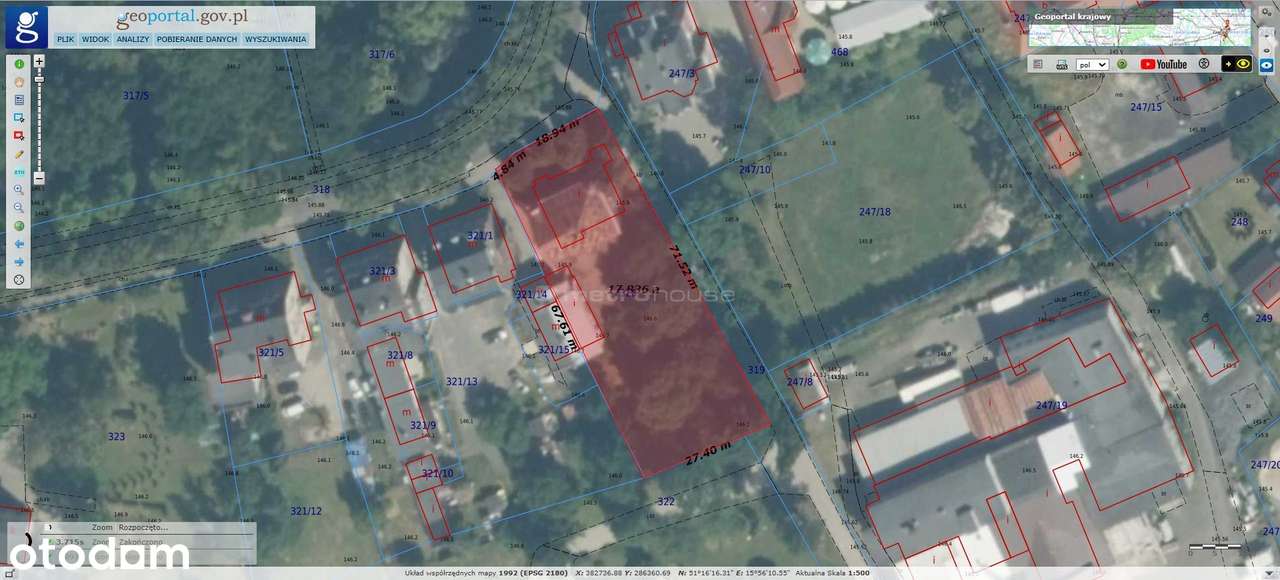Zoom in with the plus button
Image resolution: width=1280 pixels, height=580 pixels.
coord(39,61)
